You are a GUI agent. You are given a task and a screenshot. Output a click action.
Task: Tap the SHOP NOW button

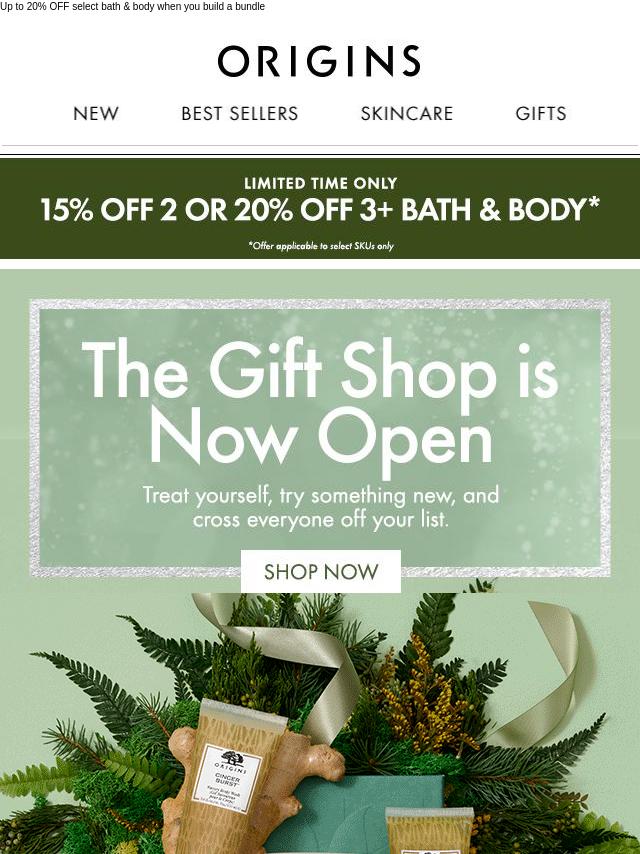pyautogui.click(x=320, y=572)
